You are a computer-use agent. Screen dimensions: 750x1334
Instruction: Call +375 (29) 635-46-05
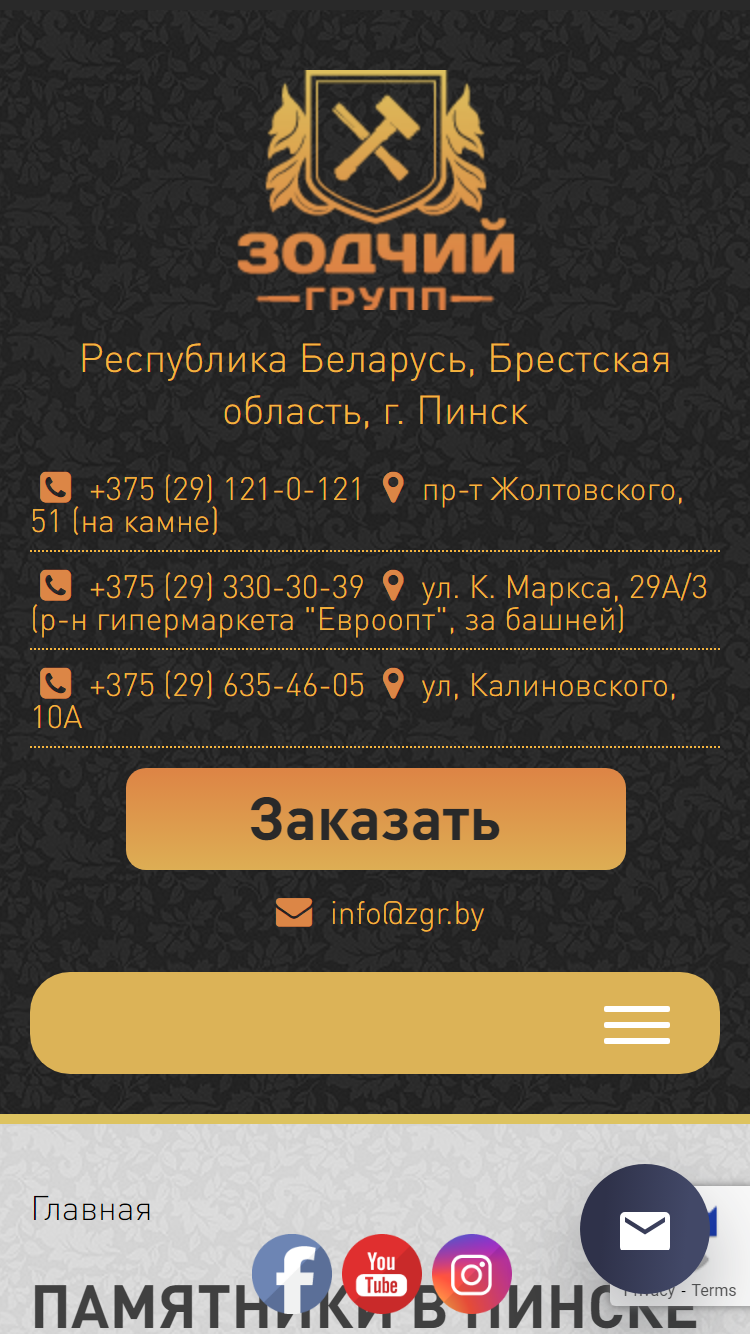226,686
